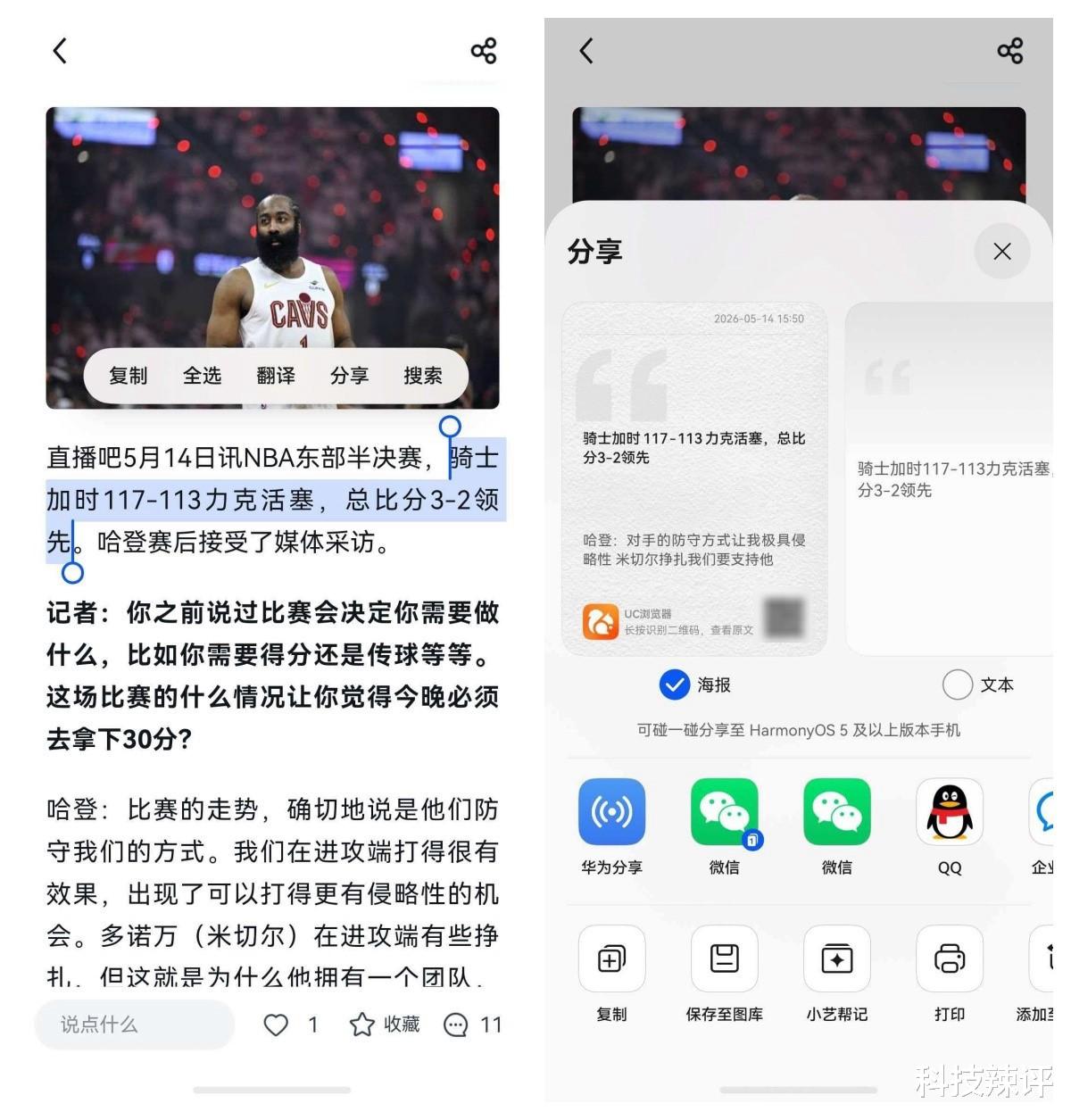Share to QQ

(x=950, y=826)
